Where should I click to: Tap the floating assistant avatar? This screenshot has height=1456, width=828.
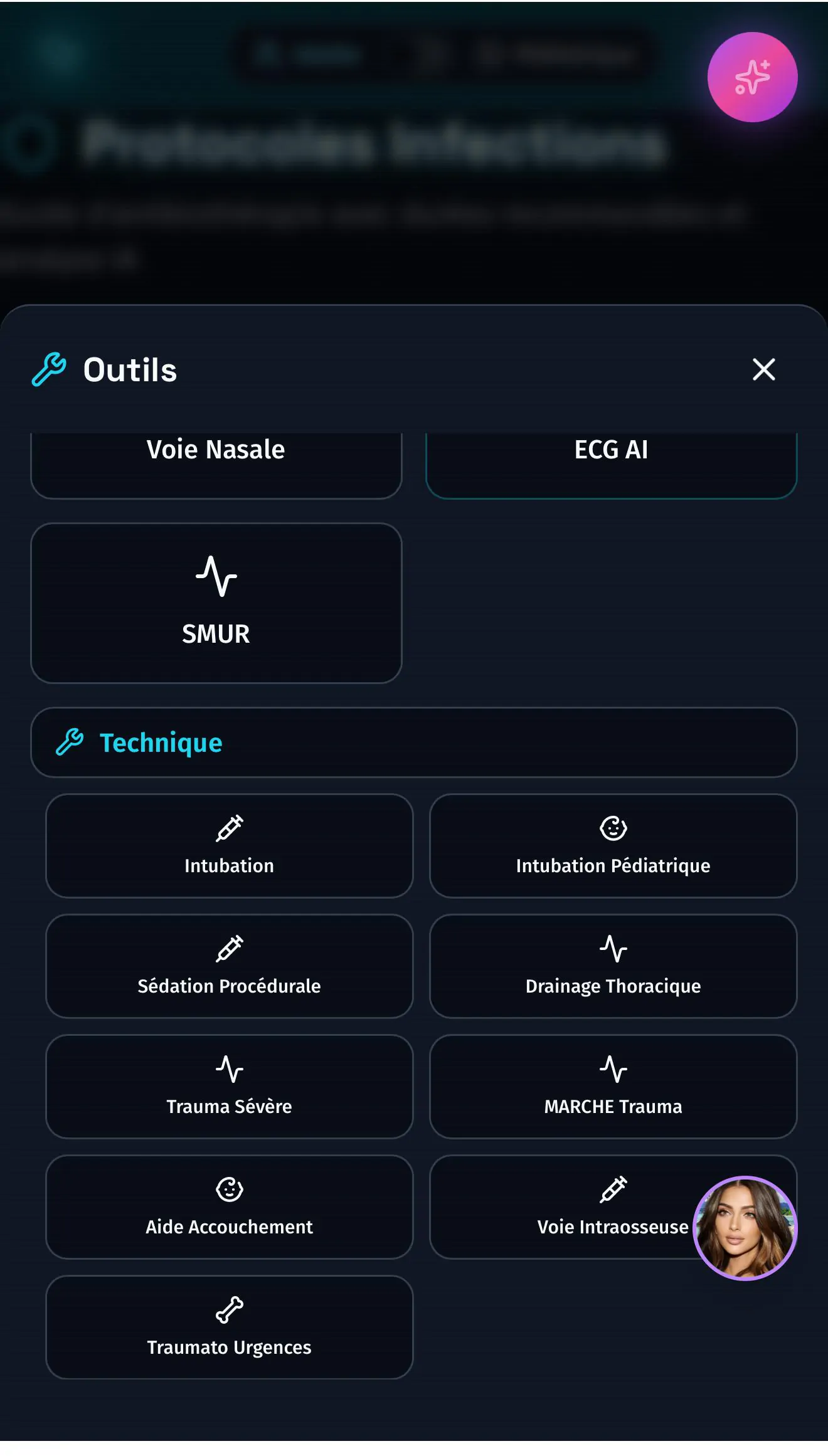click(745, 1228)
